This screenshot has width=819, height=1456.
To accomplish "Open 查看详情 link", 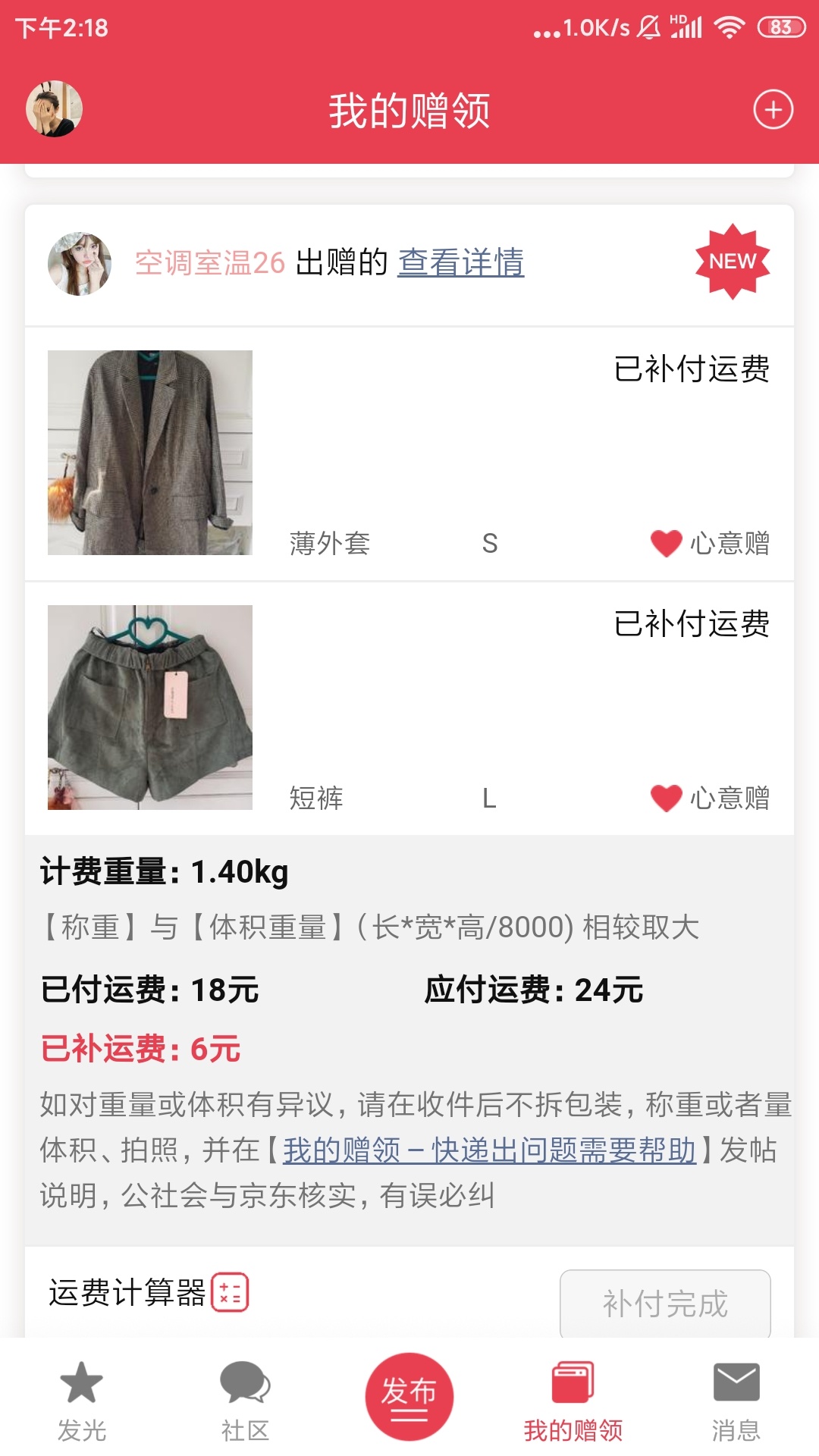I will point(460,262).
